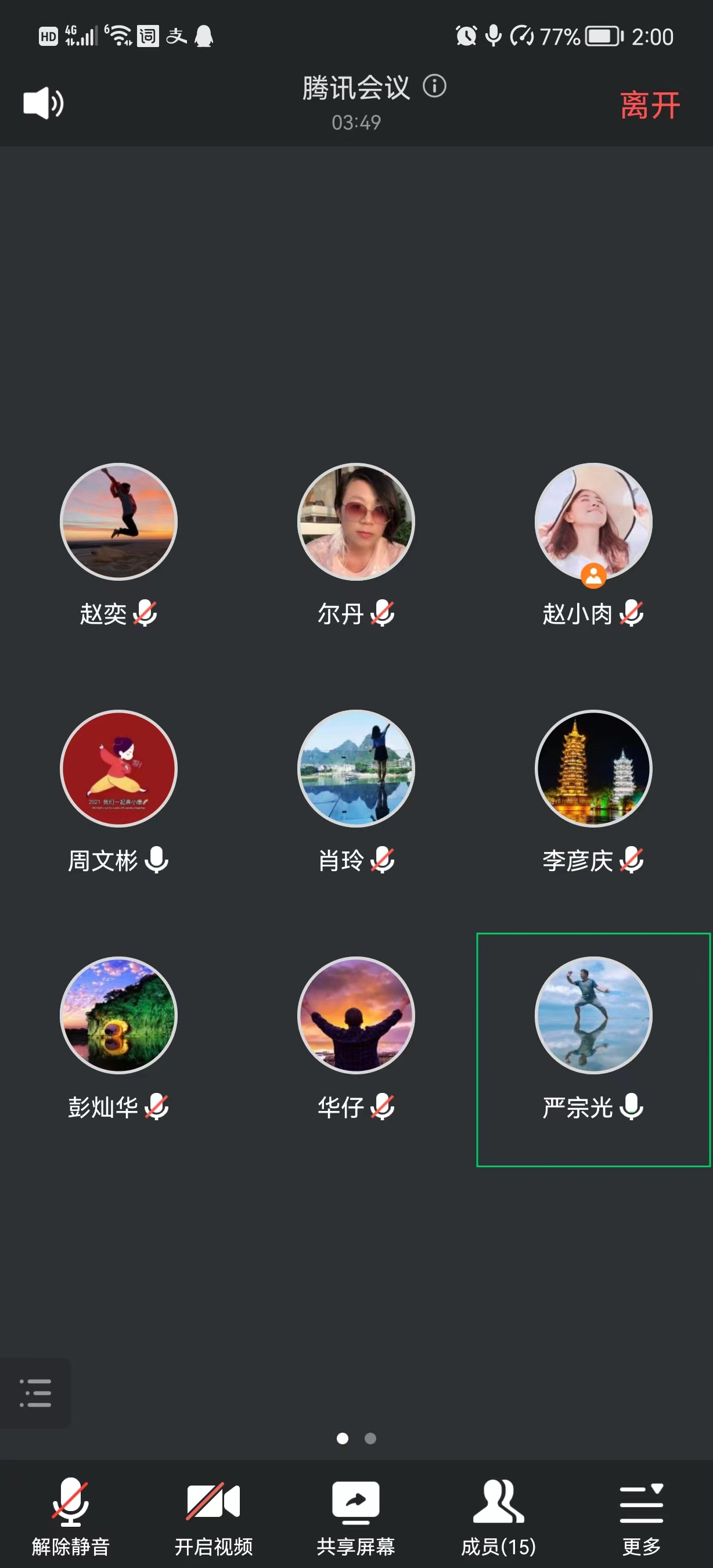This screenshot has width=713, height=1568.
Task: Select participant 周文彬
Action: point(118,768)
